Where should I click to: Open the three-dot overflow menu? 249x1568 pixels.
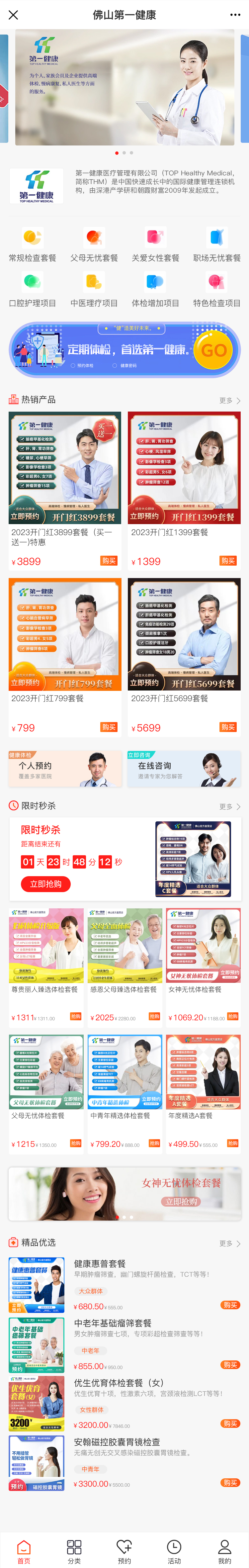point(235,15)
